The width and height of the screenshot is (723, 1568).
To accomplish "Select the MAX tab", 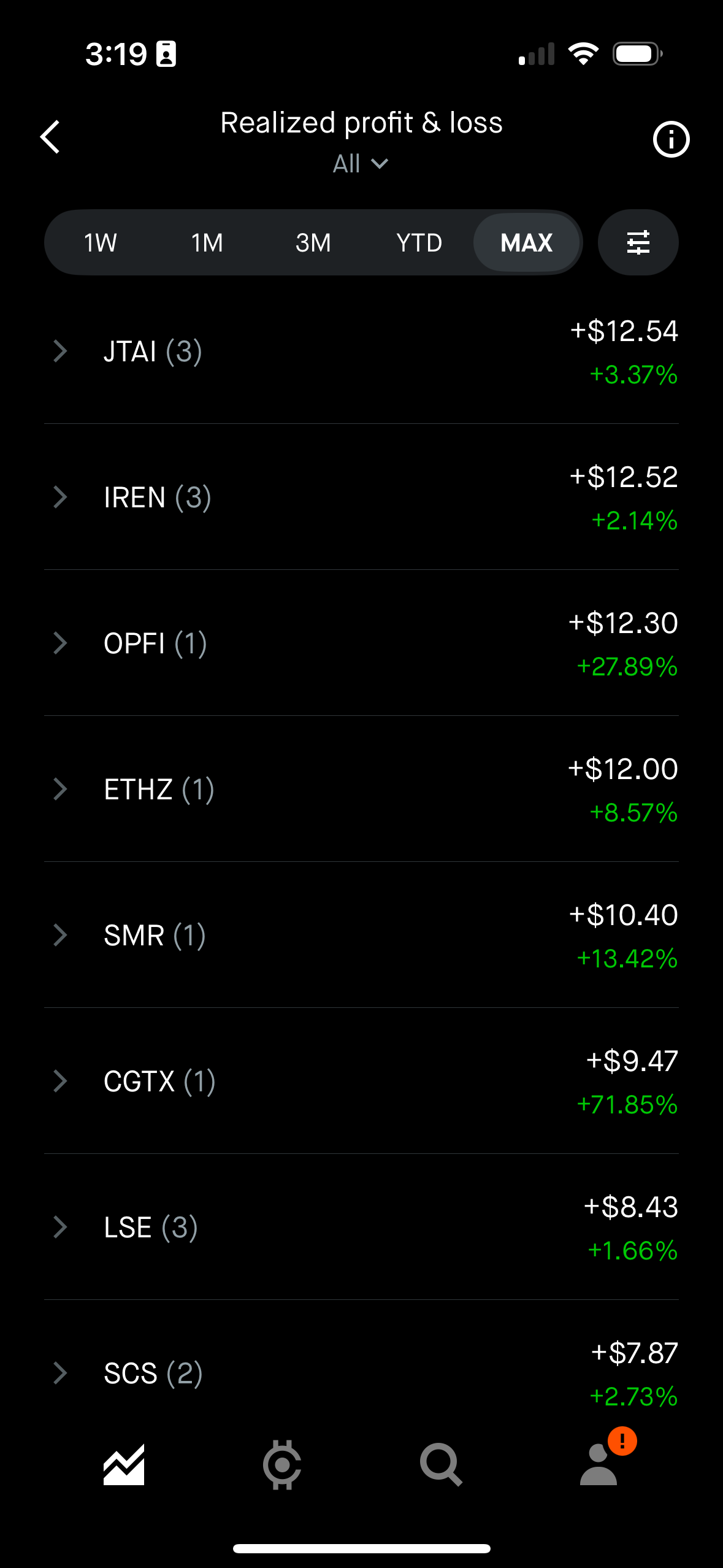I will [x=527, y=242].
